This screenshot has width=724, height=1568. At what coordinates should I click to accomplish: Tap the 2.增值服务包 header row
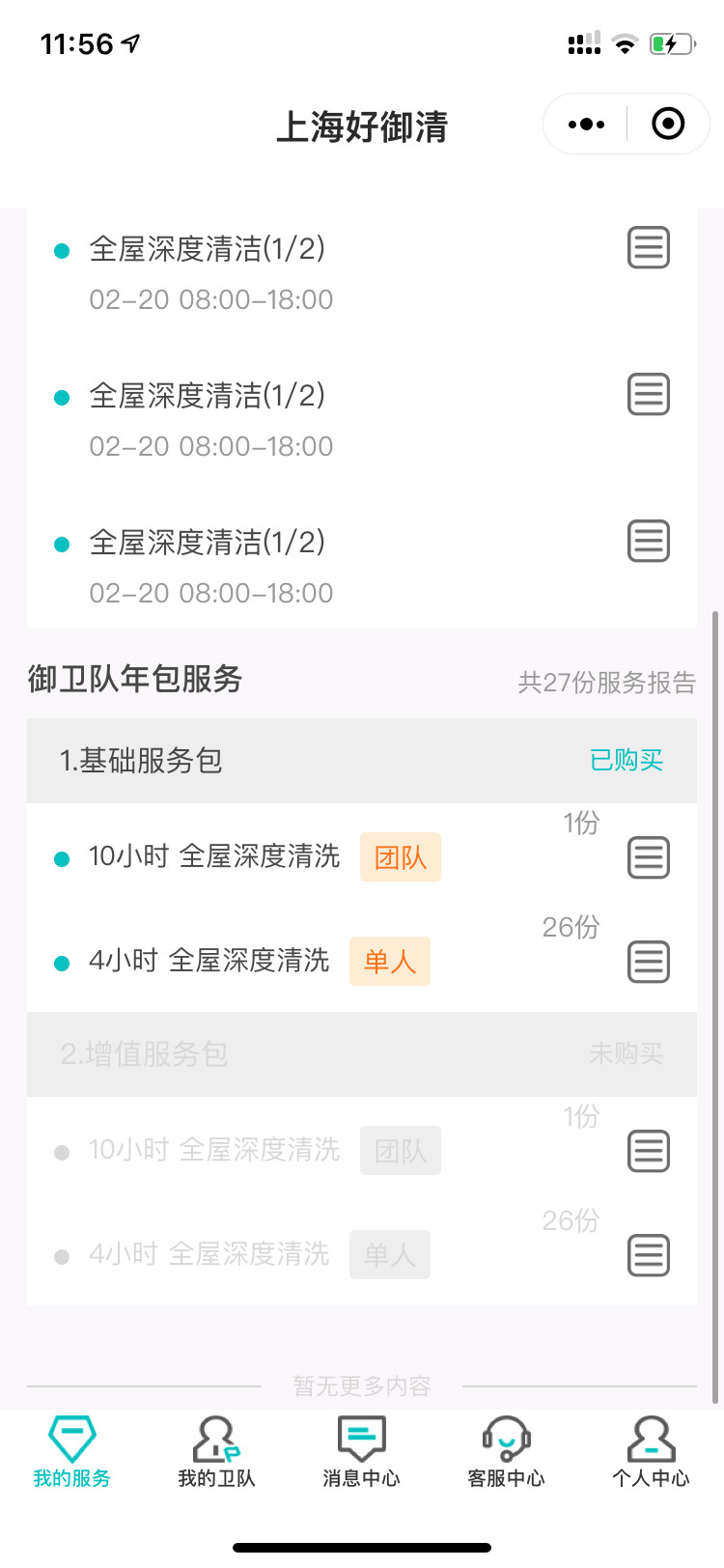tap(362, 1054)
